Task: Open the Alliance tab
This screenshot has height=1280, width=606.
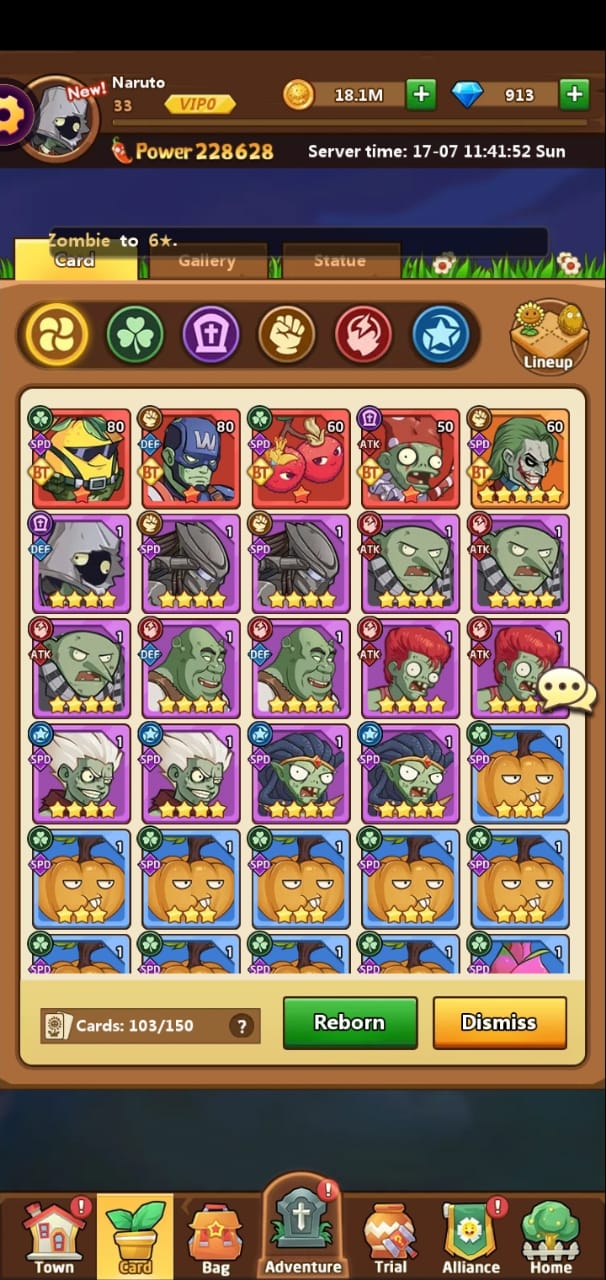Action: click(471, 1237)
